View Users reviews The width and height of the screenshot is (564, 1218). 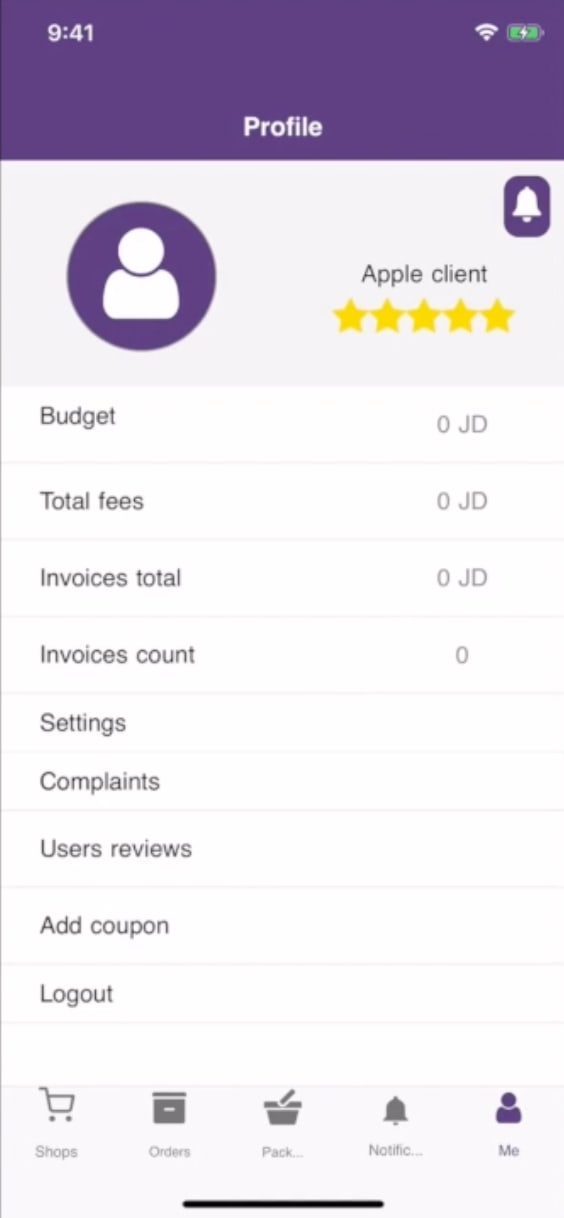point(282,848)
